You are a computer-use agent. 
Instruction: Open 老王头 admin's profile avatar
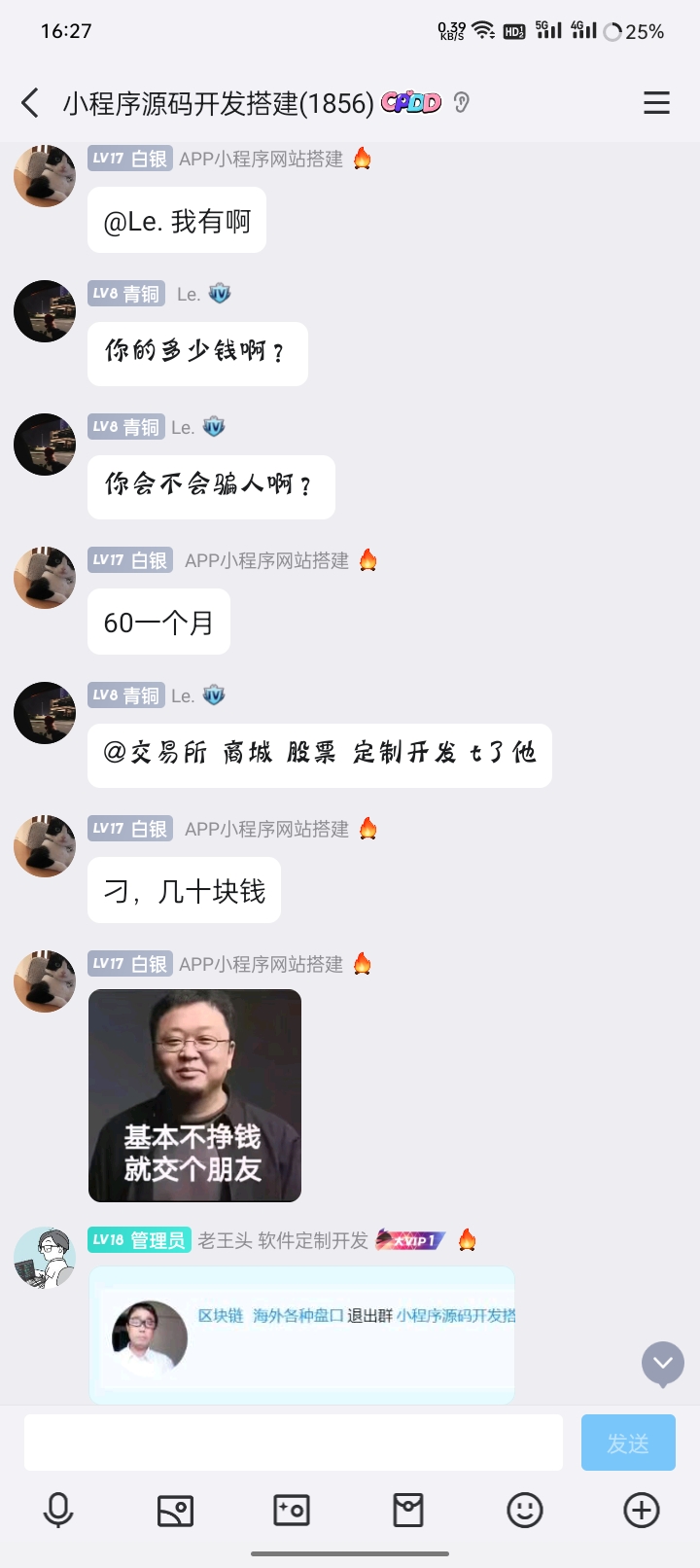pyautogui.click(x=45, y=1258)
